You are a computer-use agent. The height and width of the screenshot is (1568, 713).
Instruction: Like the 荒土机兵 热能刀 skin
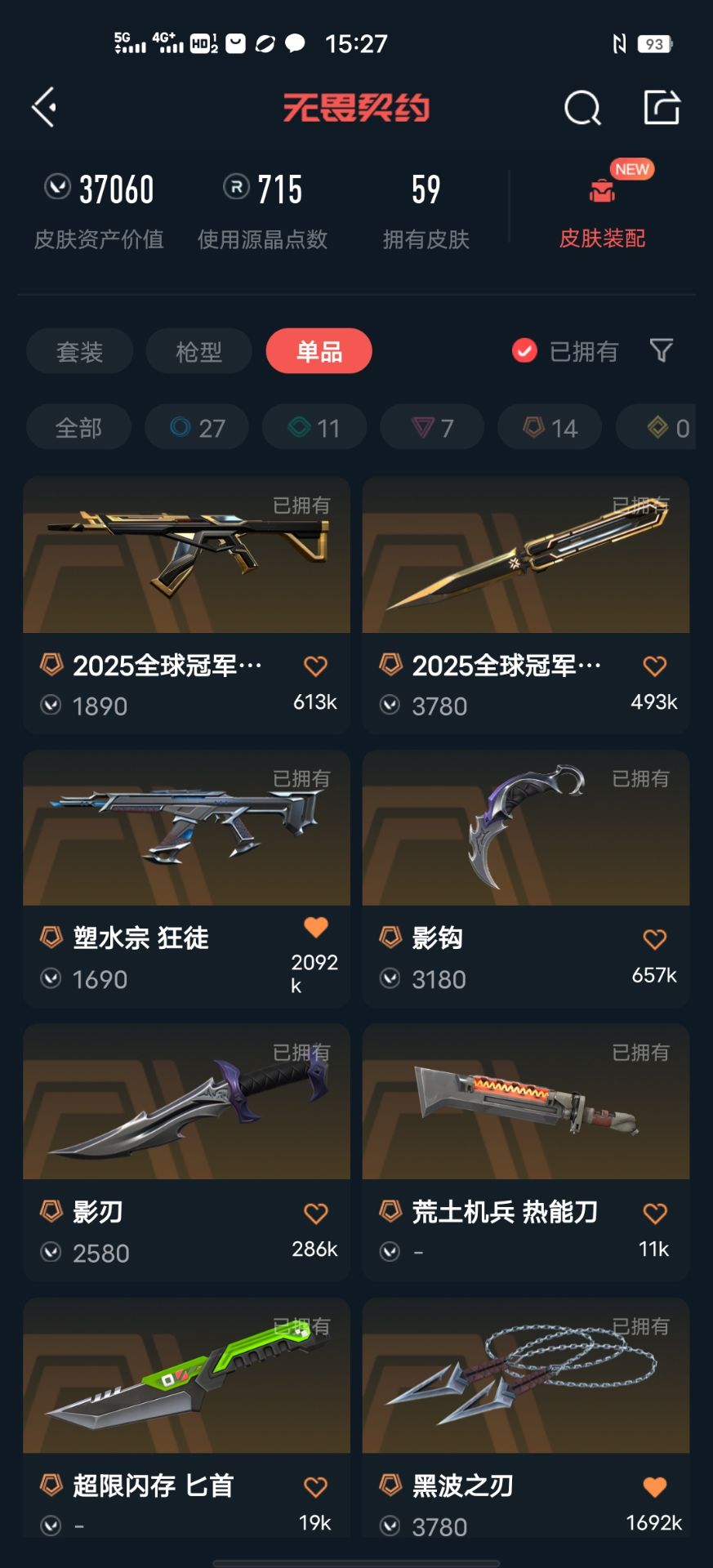pyautogui.click(x=654, y=1213)
